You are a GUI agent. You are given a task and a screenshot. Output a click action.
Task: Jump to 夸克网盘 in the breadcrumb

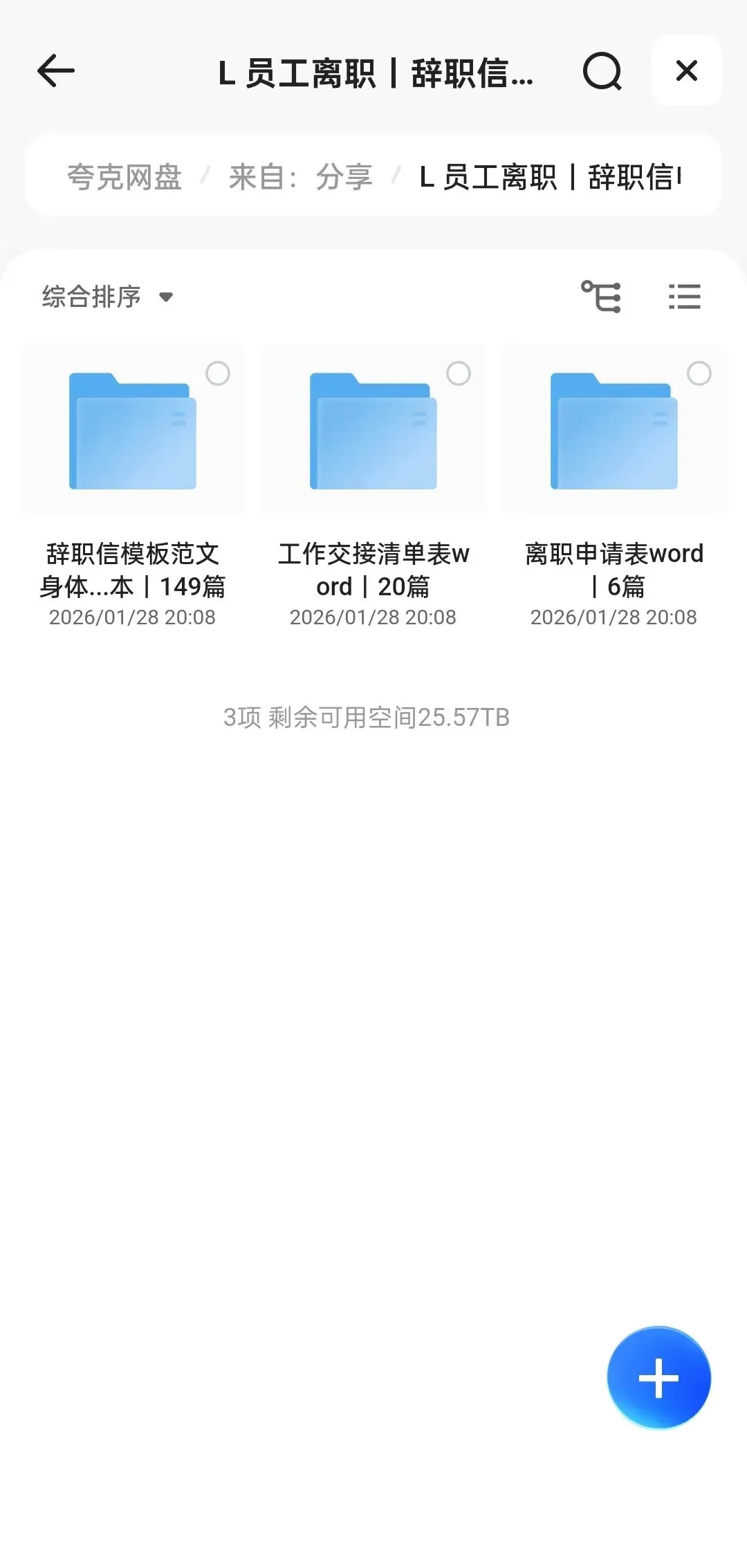(124, 177)
